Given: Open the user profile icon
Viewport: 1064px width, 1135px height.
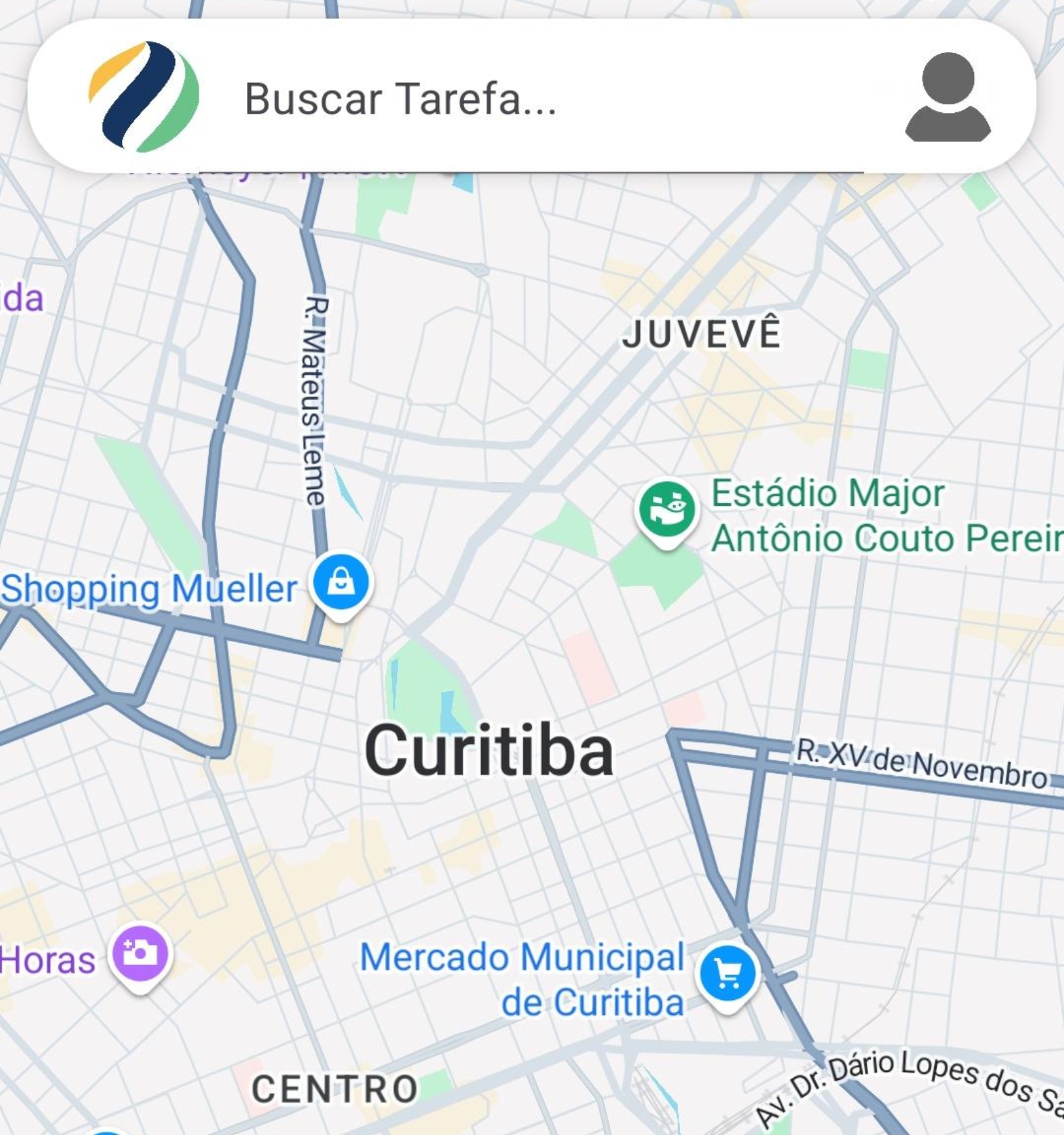Looking at the screenshot, I should click(947, 97).
